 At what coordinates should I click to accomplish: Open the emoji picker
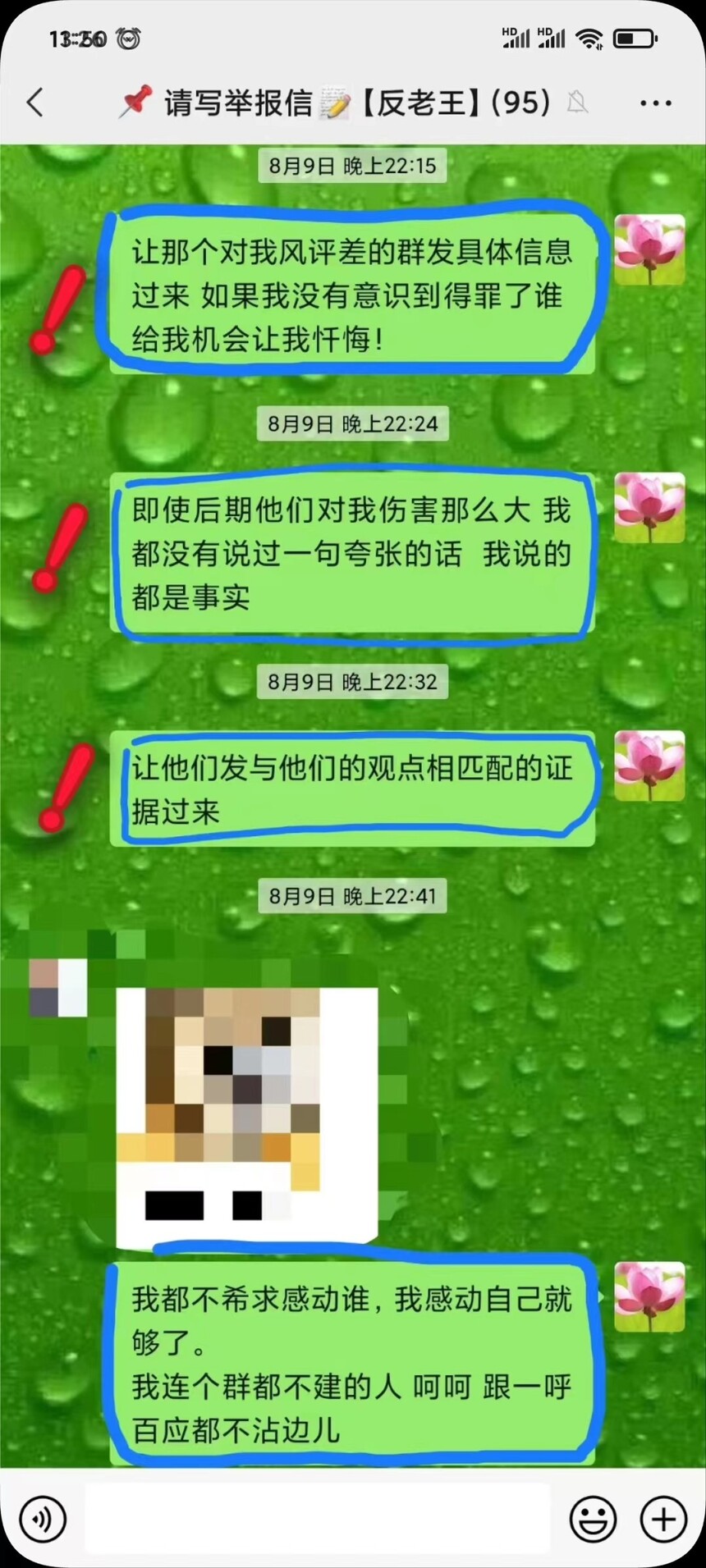(x=592, y=1519)
